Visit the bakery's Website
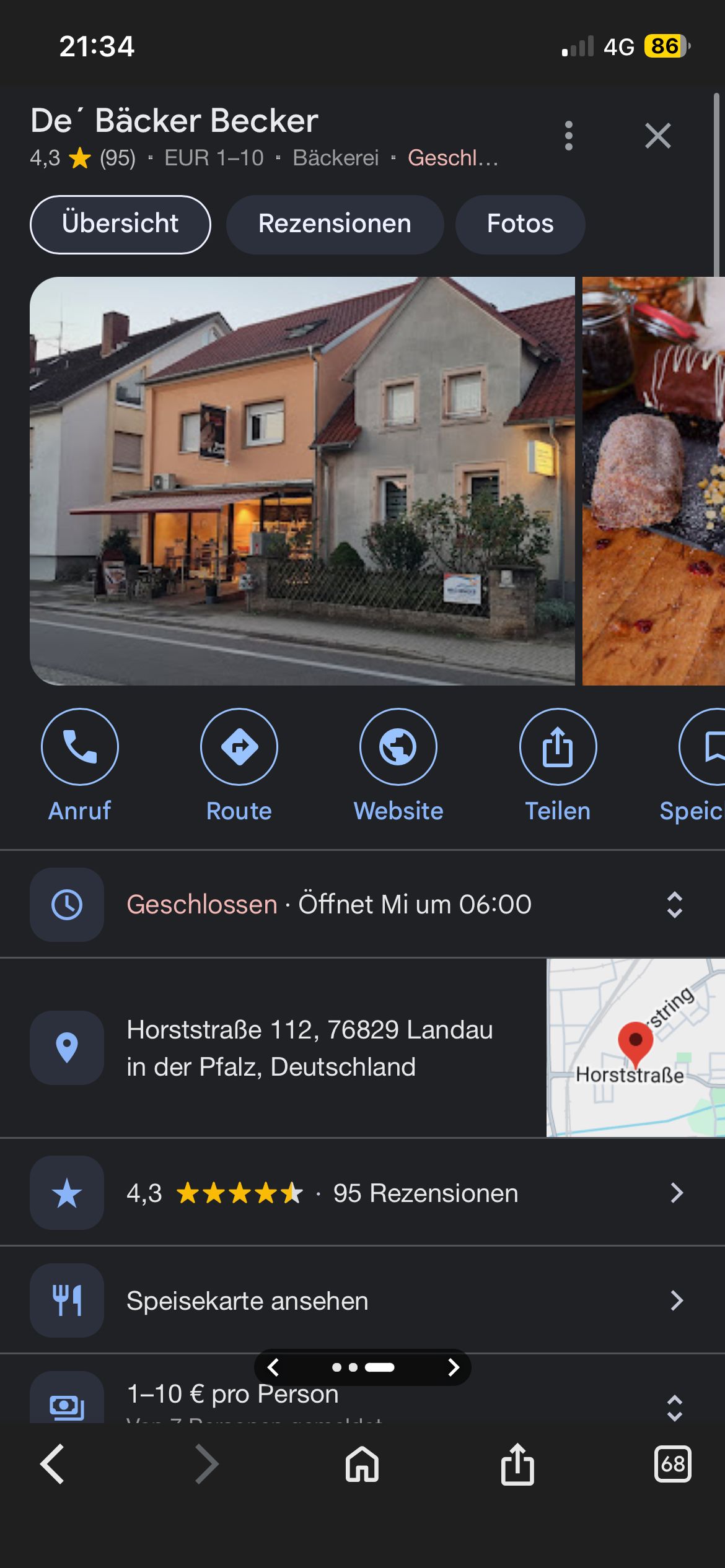This screenshot has height=1568, width=725. pyautogui.click(x=398, y=747)
